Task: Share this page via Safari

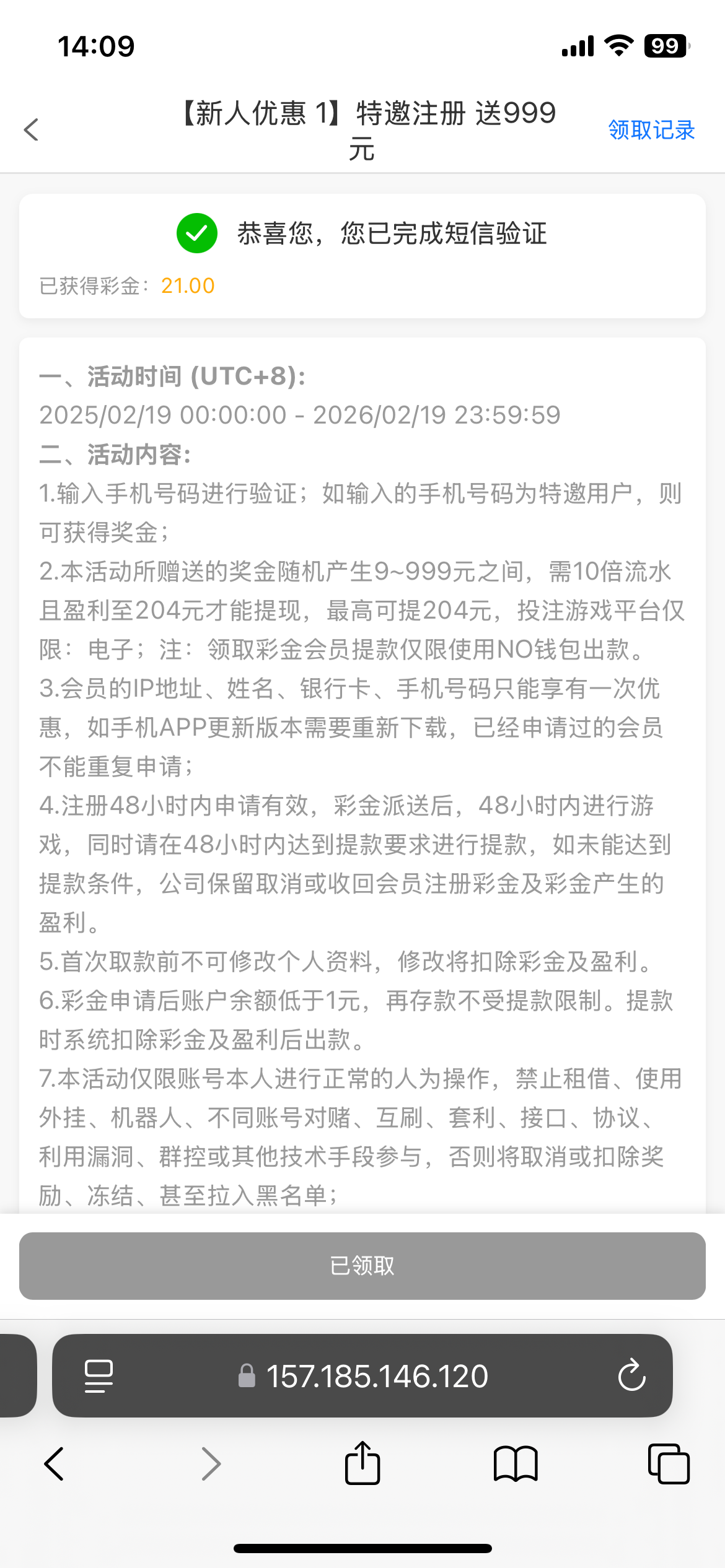Action: (x=362, y=1463)
